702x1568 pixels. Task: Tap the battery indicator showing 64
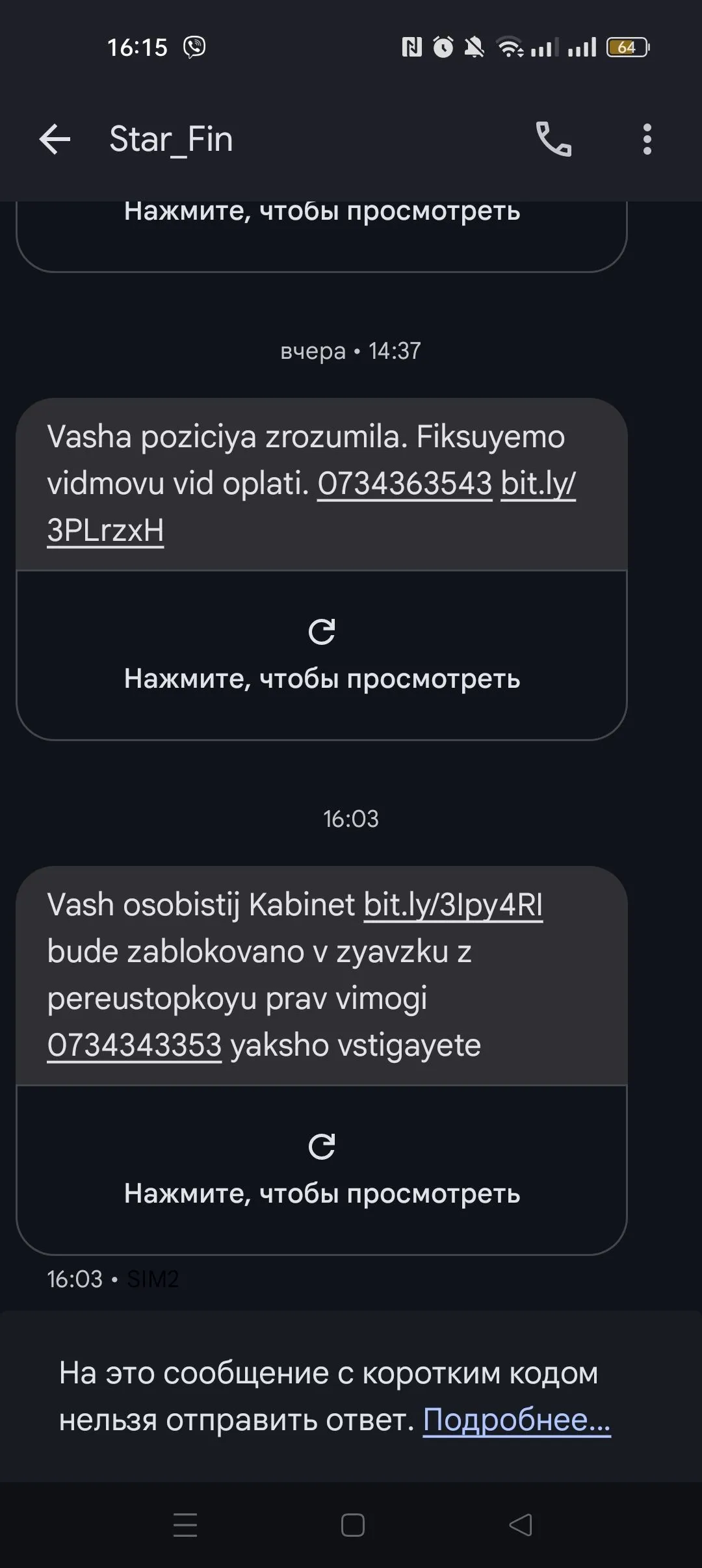click(x=626, y=47)
